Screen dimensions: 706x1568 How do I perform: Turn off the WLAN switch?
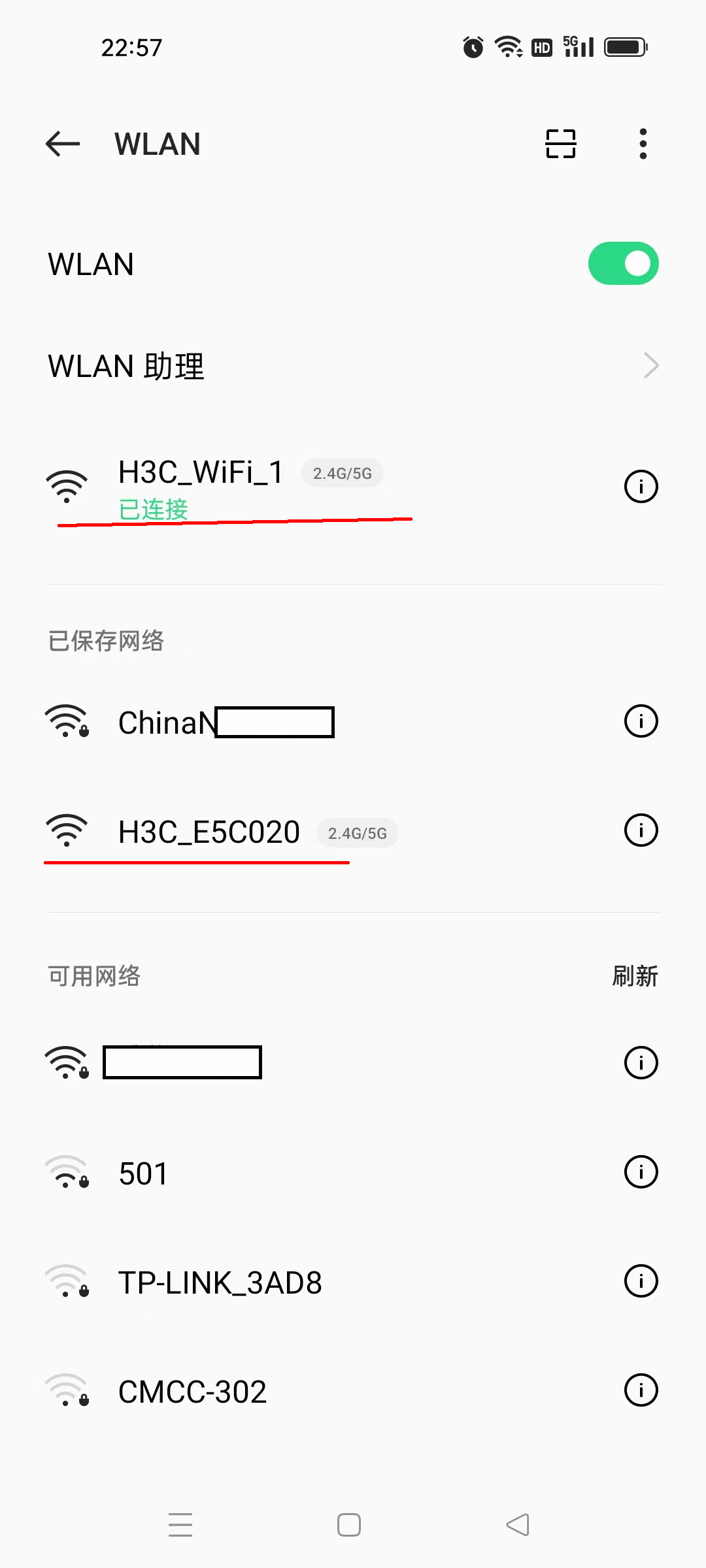(x=623, y=264)
